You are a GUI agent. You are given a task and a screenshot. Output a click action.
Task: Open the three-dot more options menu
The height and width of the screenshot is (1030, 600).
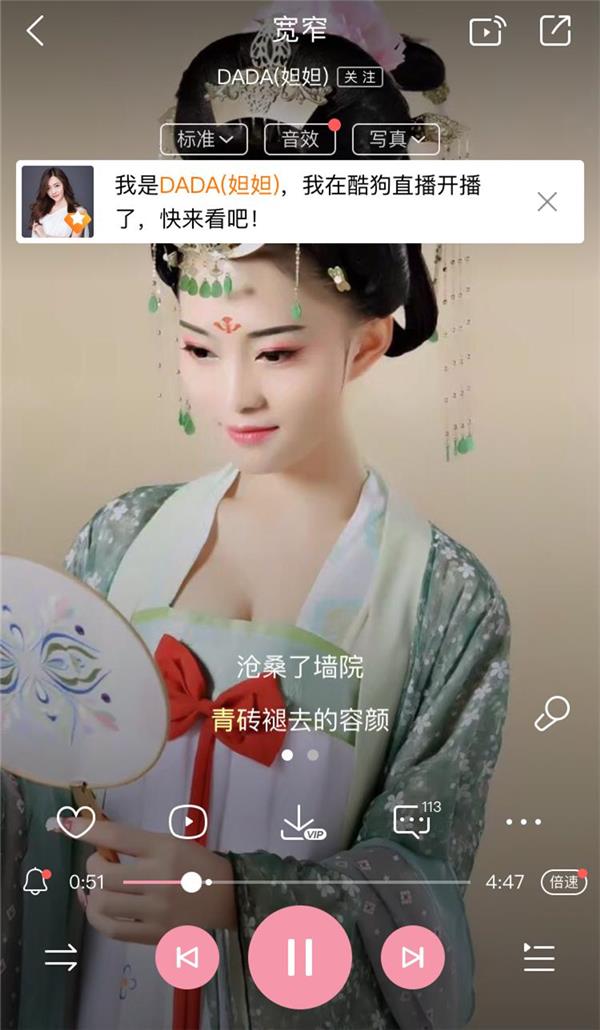pyautogui.click(x=524, y=822)
